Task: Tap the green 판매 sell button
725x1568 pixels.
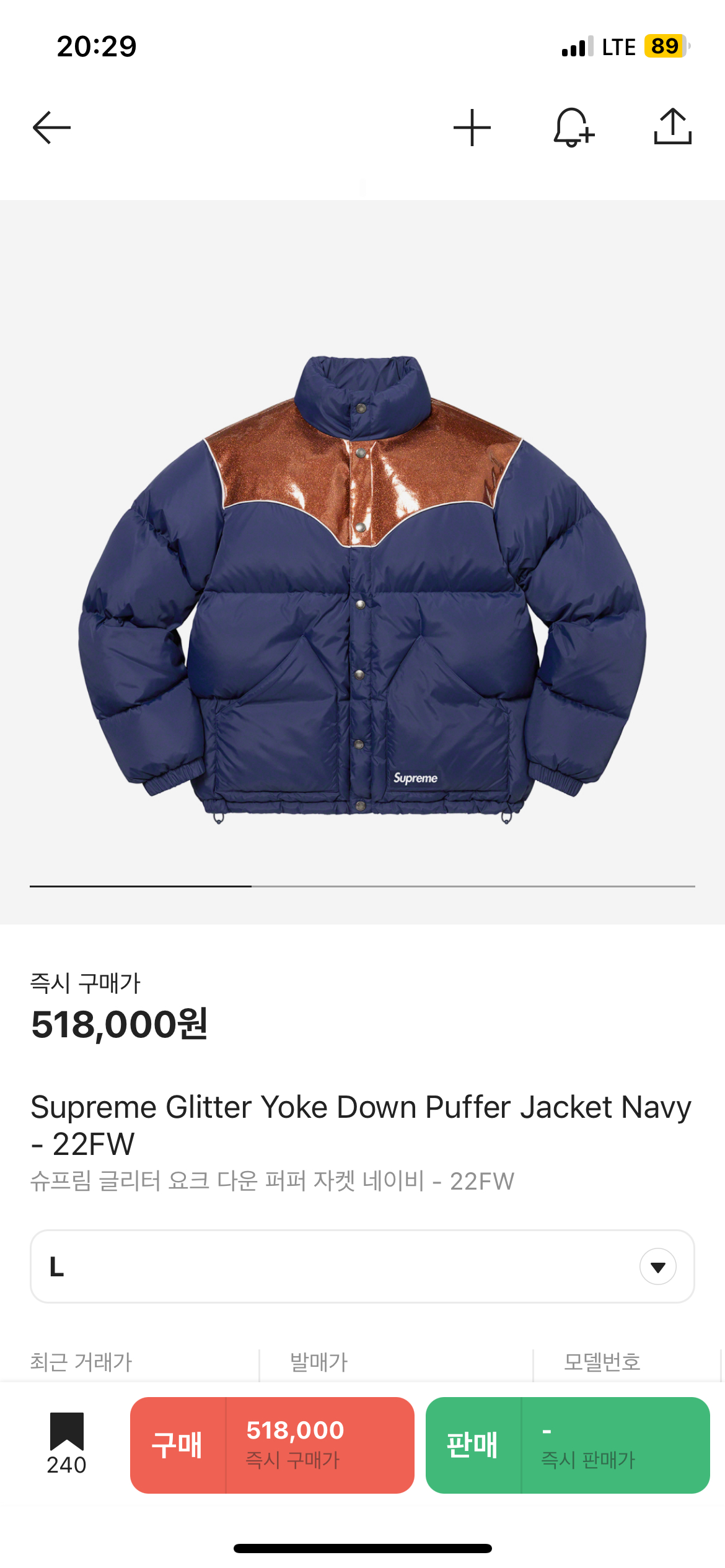Action: [x=567, y=1445]
